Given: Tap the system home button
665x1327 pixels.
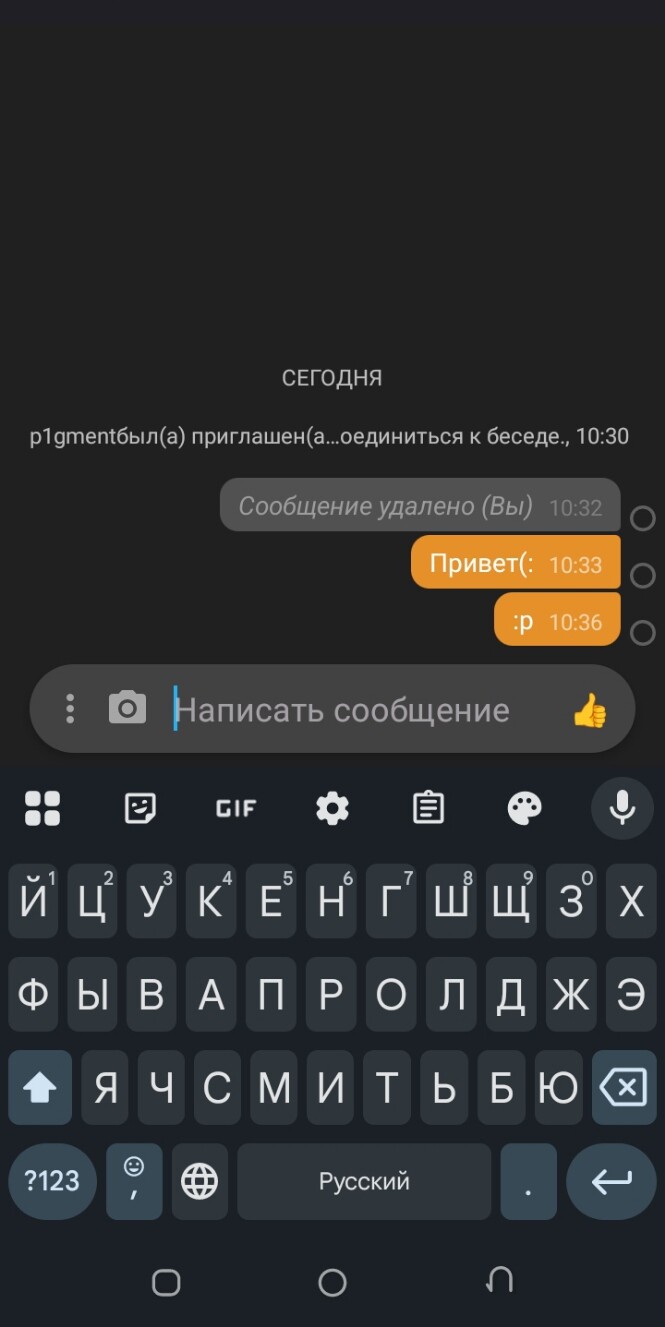Looking at the screenshot, I should [x=332, y=1282].
